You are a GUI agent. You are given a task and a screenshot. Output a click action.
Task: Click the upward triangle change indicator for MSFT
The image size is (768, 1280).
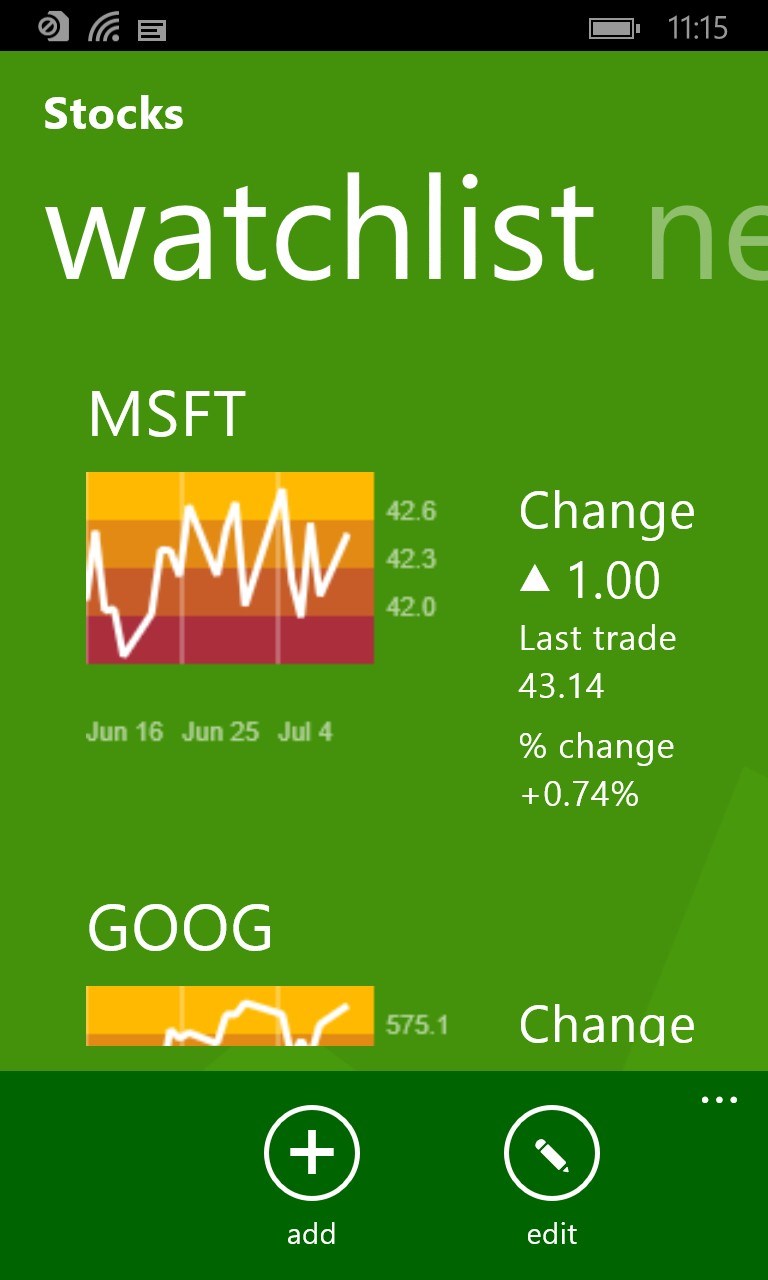pos(534,580)
